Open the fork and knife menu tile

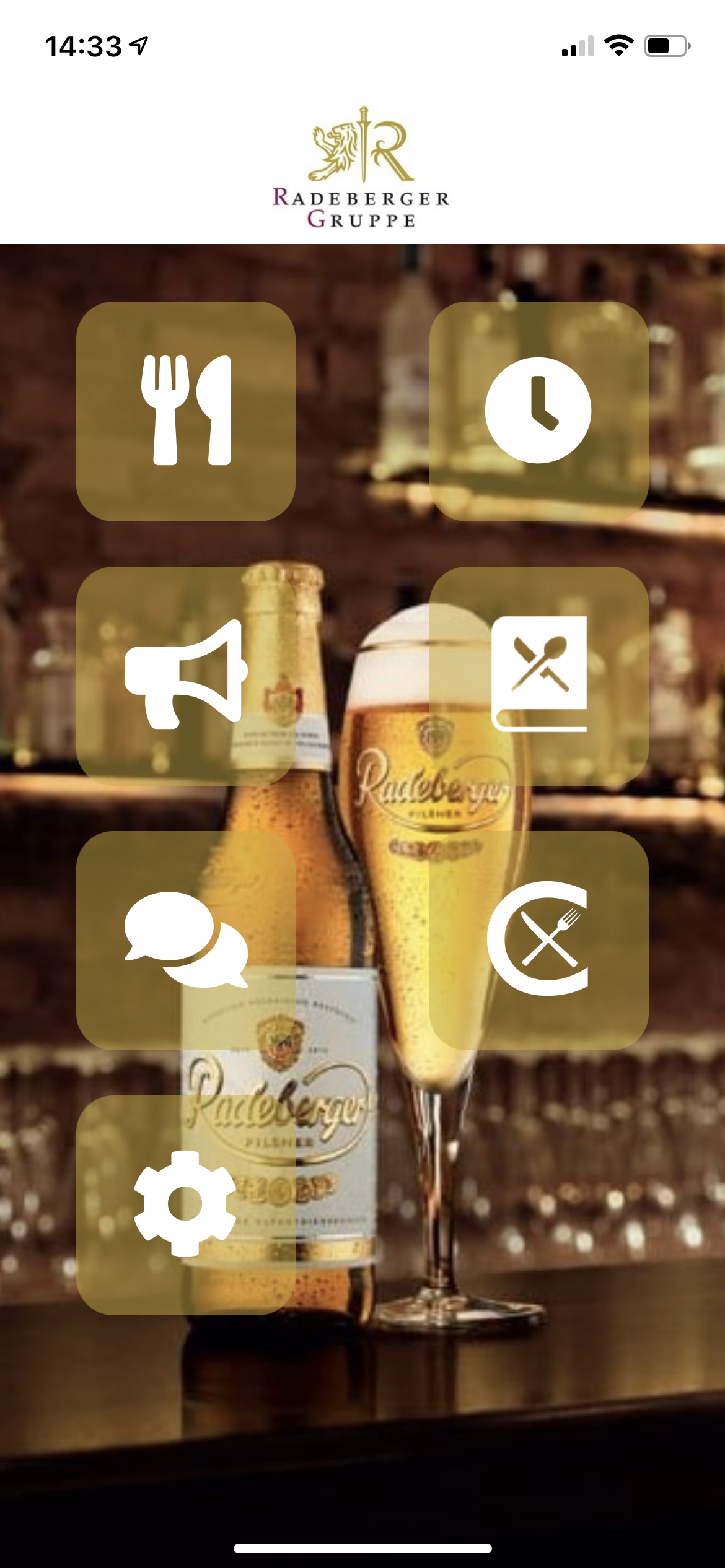pyautogui.click(x=185, y=411)
